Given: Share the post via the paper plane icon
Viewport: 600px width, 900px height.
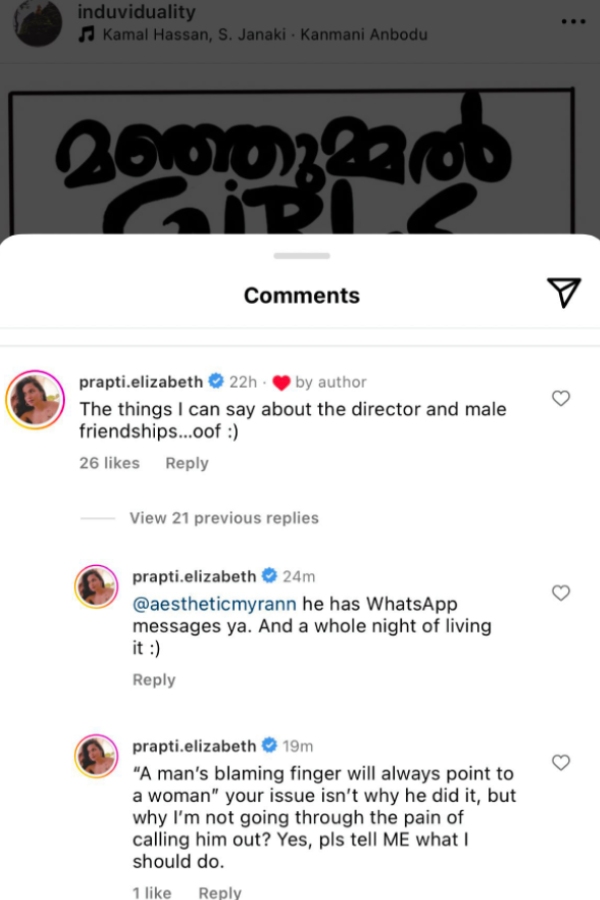Looking at the screenshot, I should point(564,291).
